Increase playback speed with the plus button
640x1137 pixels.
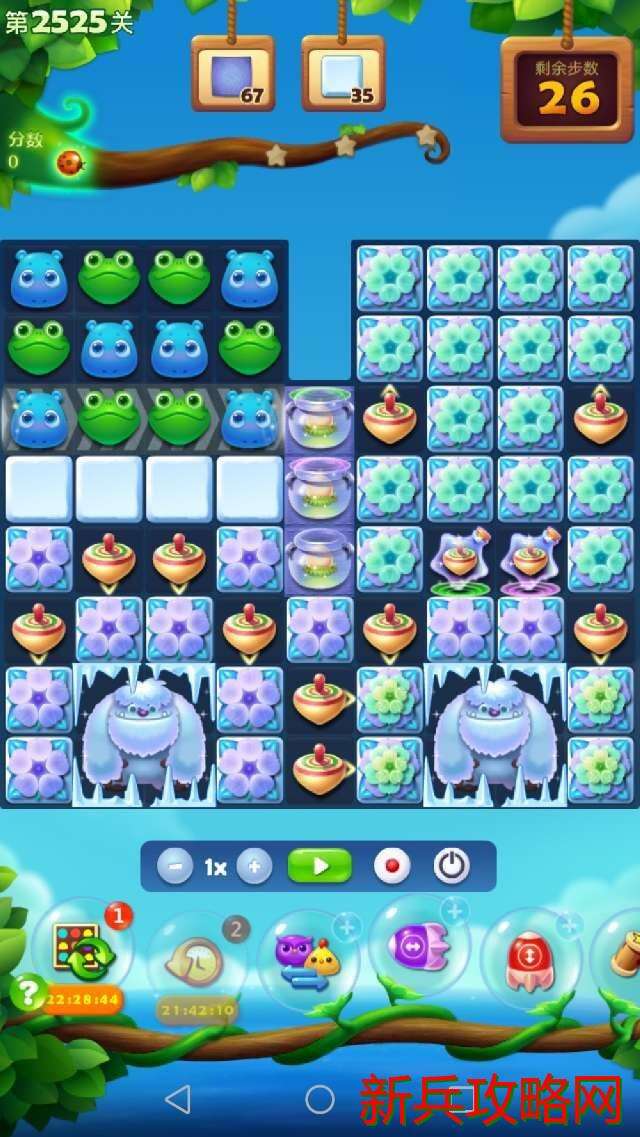[x=254, y=866]
